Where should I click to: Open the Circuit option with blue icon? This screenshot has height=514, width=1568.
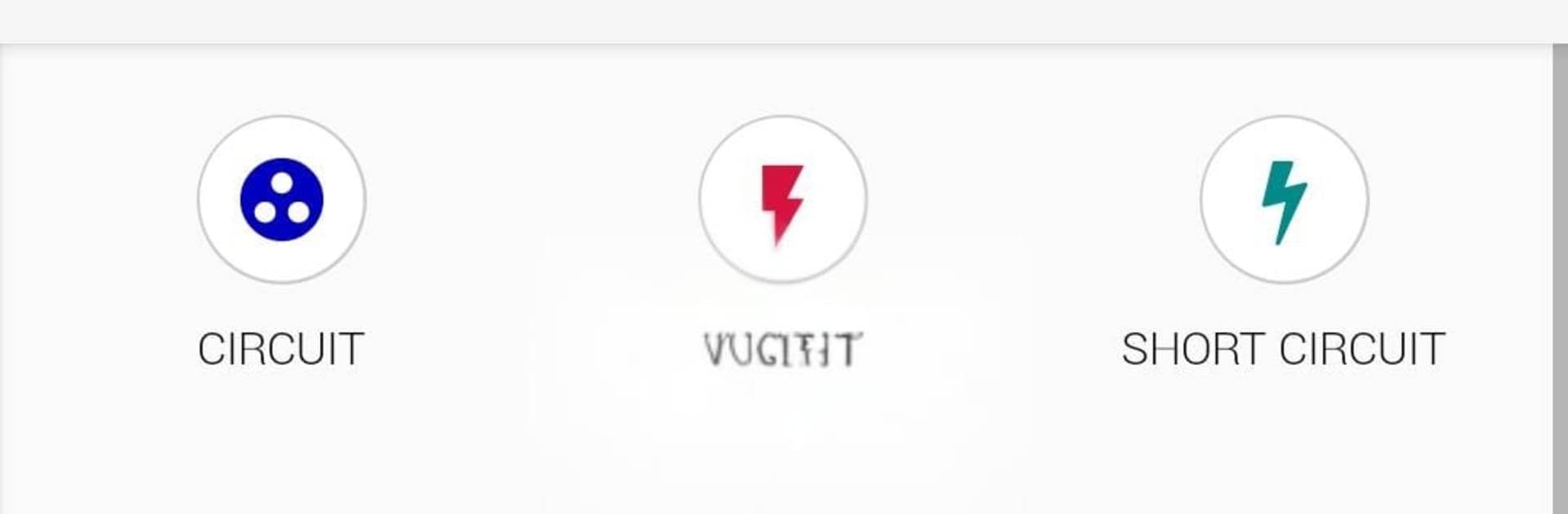282,200
